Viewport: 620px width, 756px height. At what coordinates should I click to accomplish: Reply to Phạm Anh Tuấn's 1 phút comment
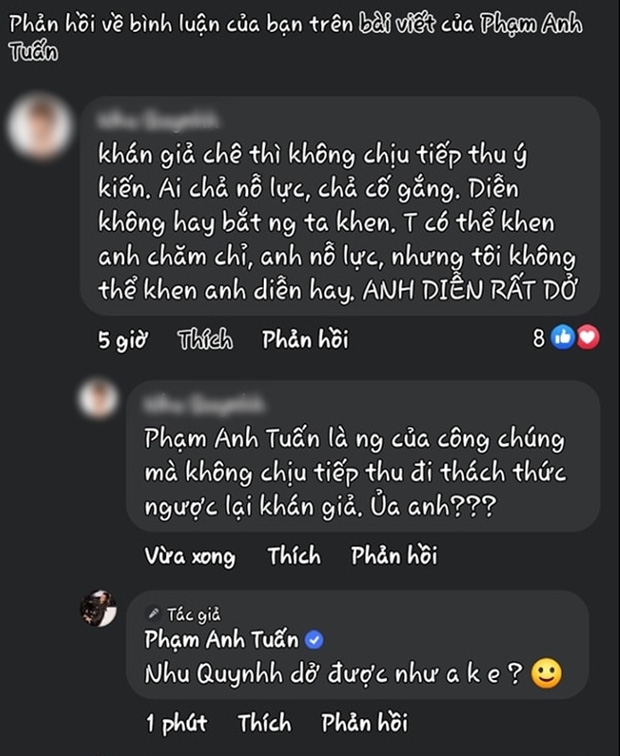[x=364, y=722]
